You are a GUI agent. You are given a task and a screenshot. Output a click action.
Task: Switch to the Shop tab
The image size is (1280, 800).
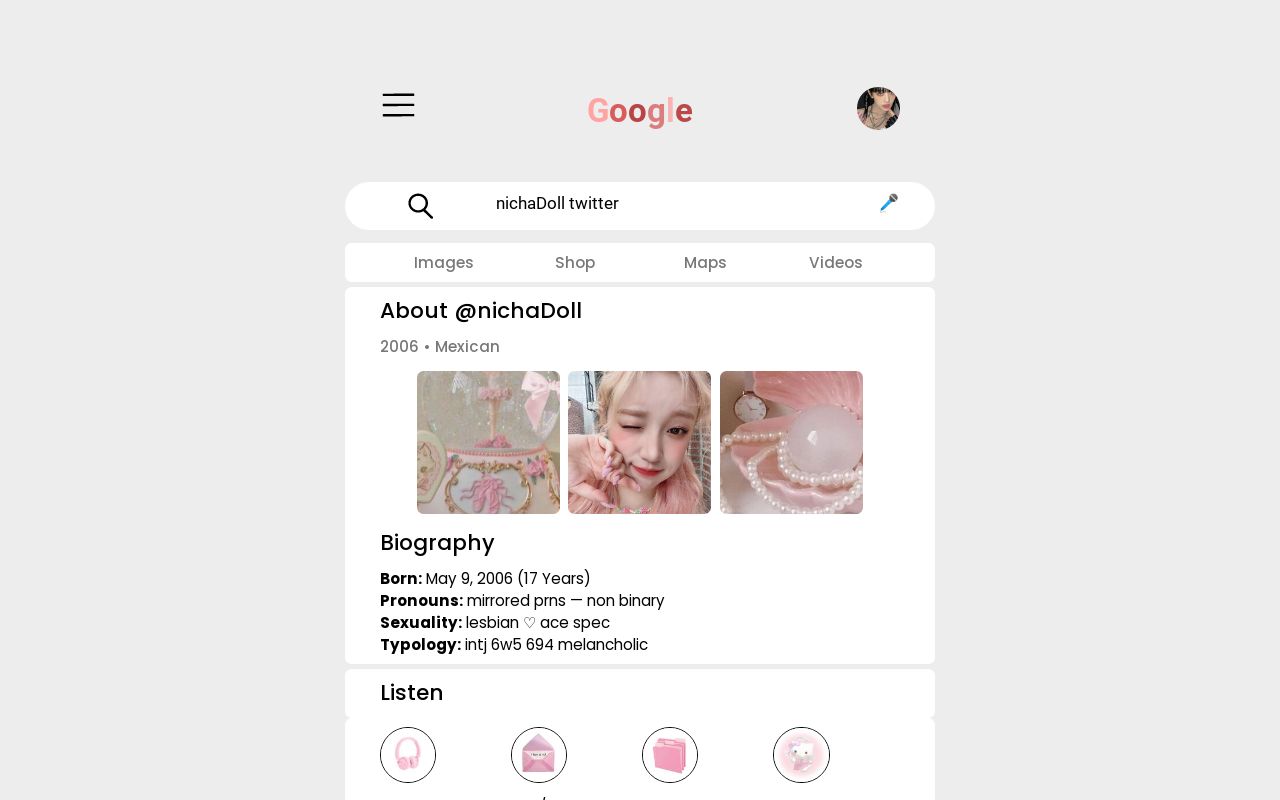pos(575,262)
